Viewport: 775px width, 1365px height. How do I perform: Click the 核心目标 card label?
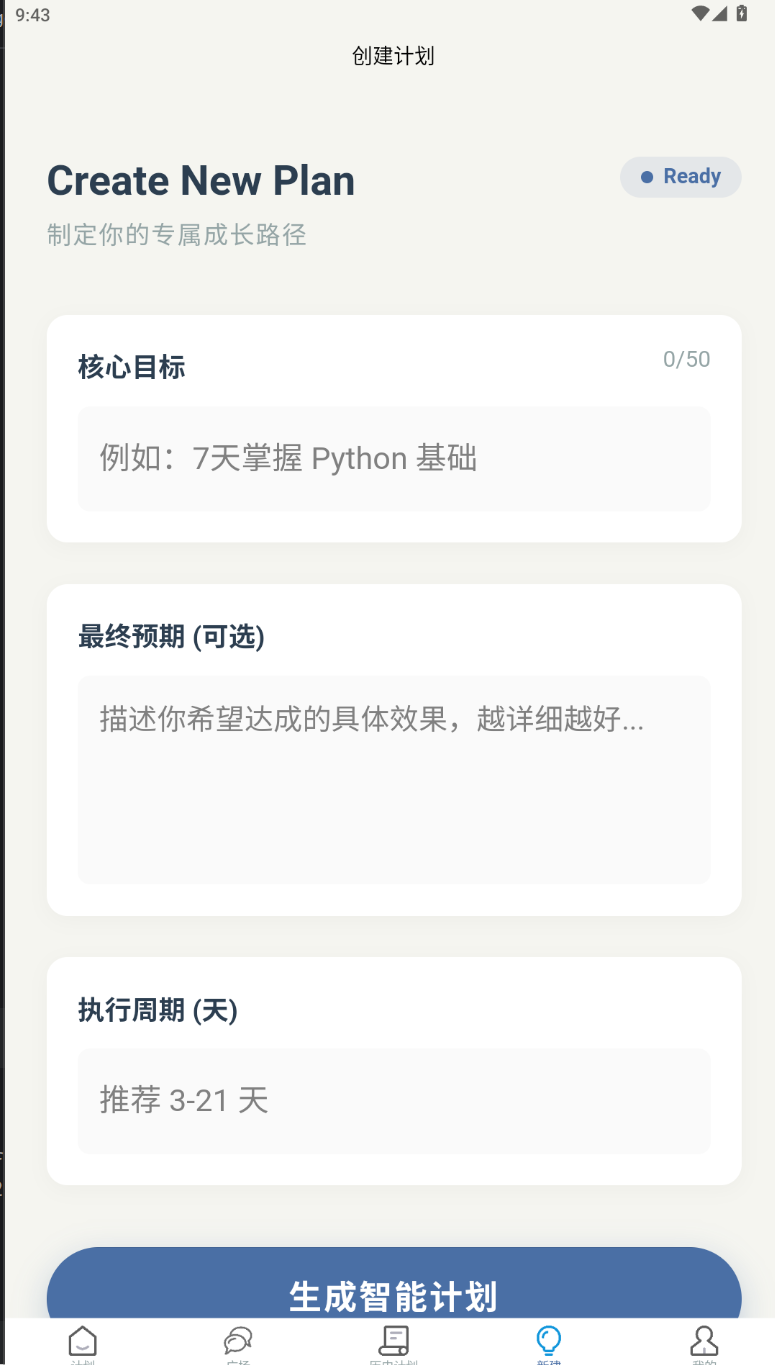(x=131, y=367)
